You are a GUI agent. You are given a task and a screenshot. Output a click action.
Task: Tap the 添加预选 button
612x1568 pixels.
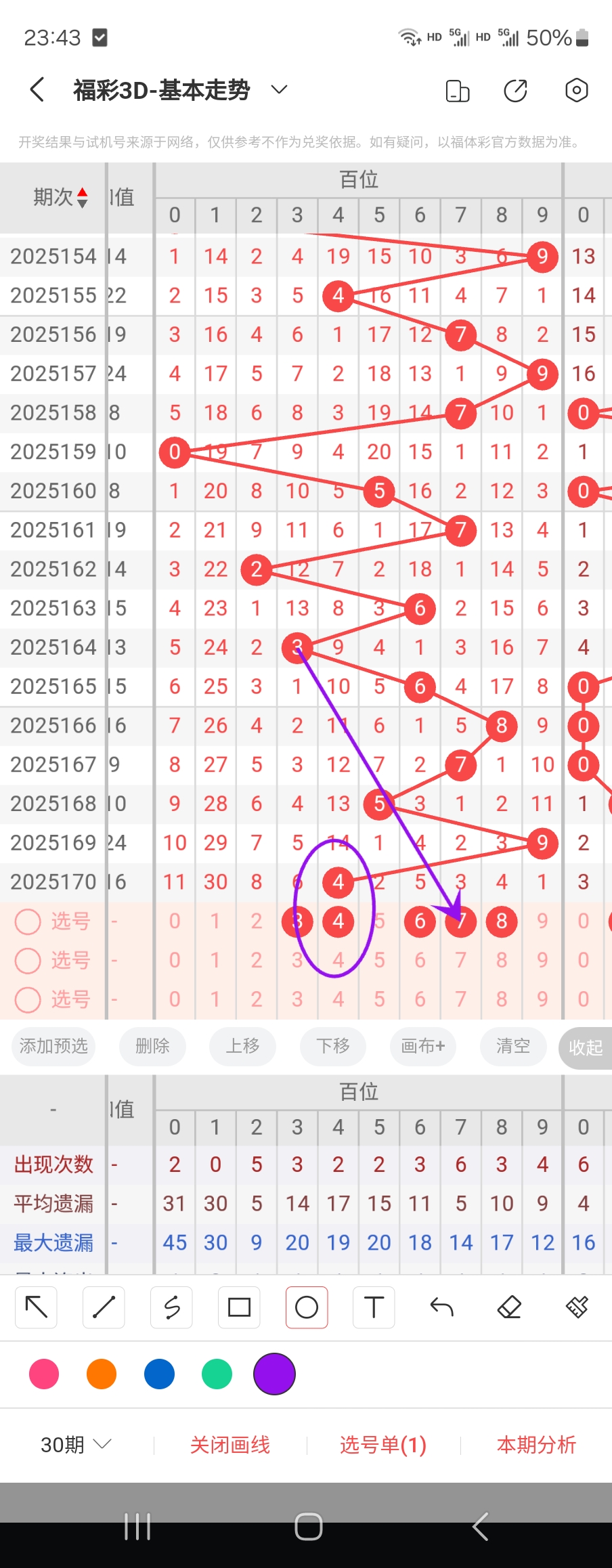53,1046
